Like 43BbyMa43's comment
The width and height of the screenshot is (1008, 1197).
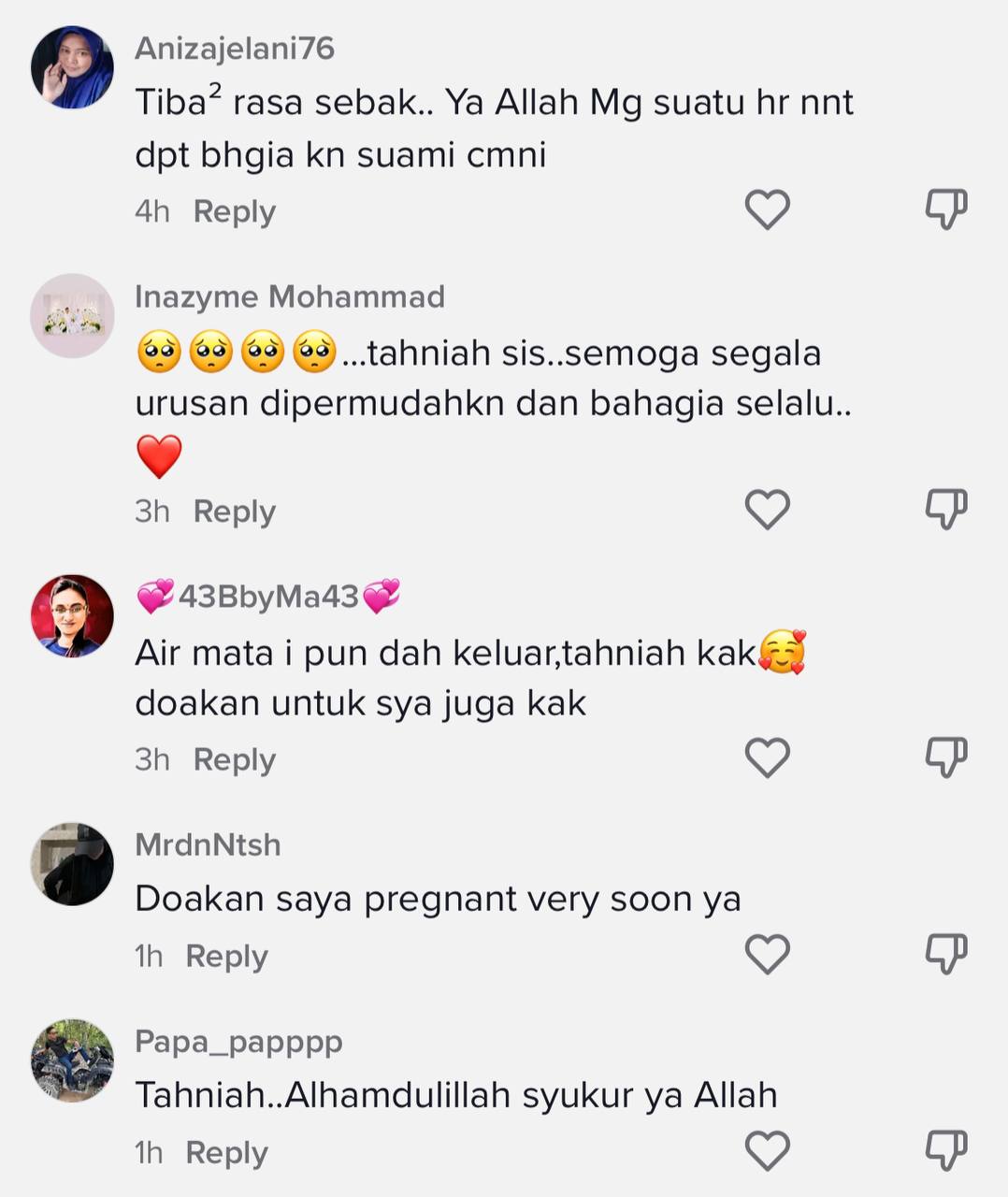768,757
